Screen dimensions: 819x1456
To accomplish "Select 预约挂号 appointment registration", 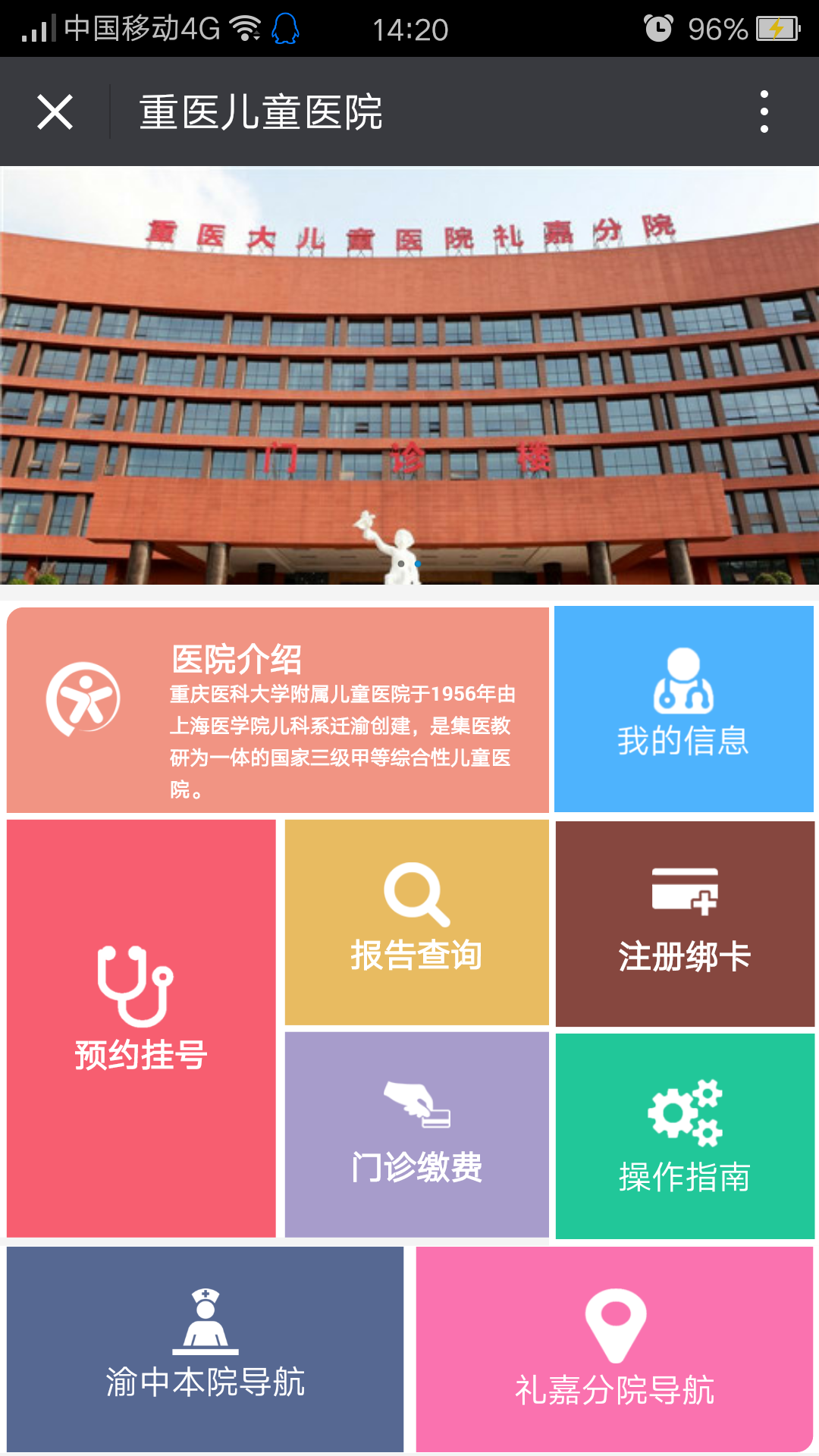I will [x=141, y=1028].
